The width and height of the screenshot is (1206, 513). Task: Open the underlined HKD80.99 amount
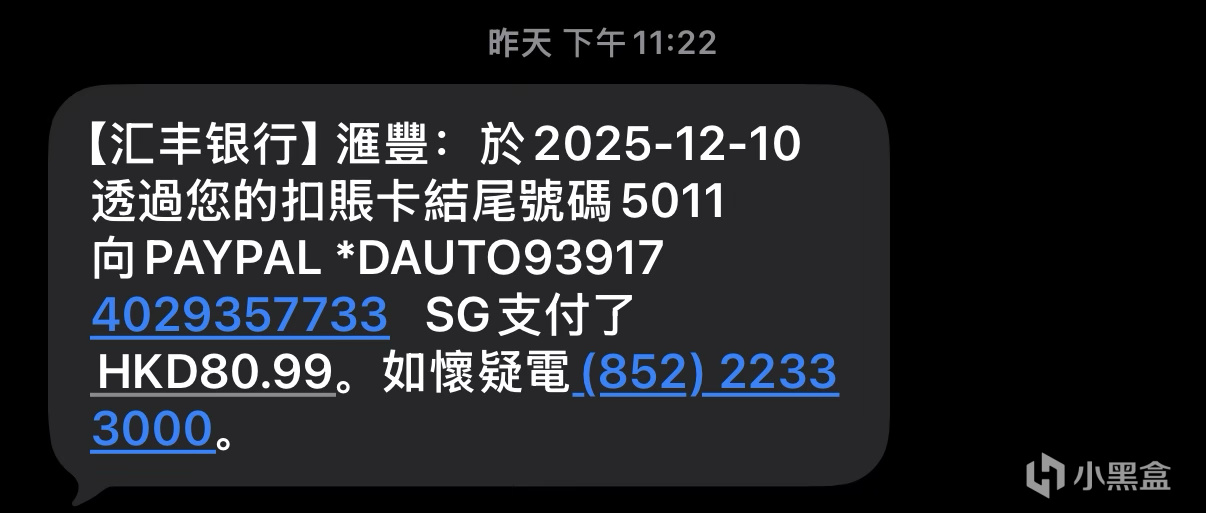click(x=213, y=374)
